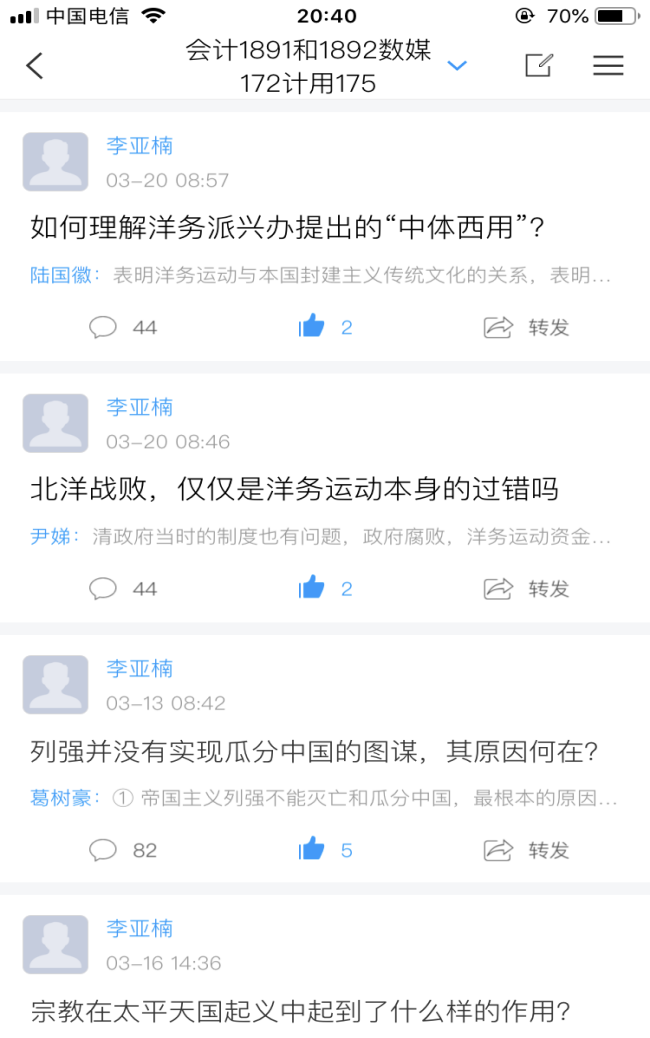Forward the 列强瓜分中国 post via 转发
The height and width of the screenshot is (1038, 650).
coord(527,850)
